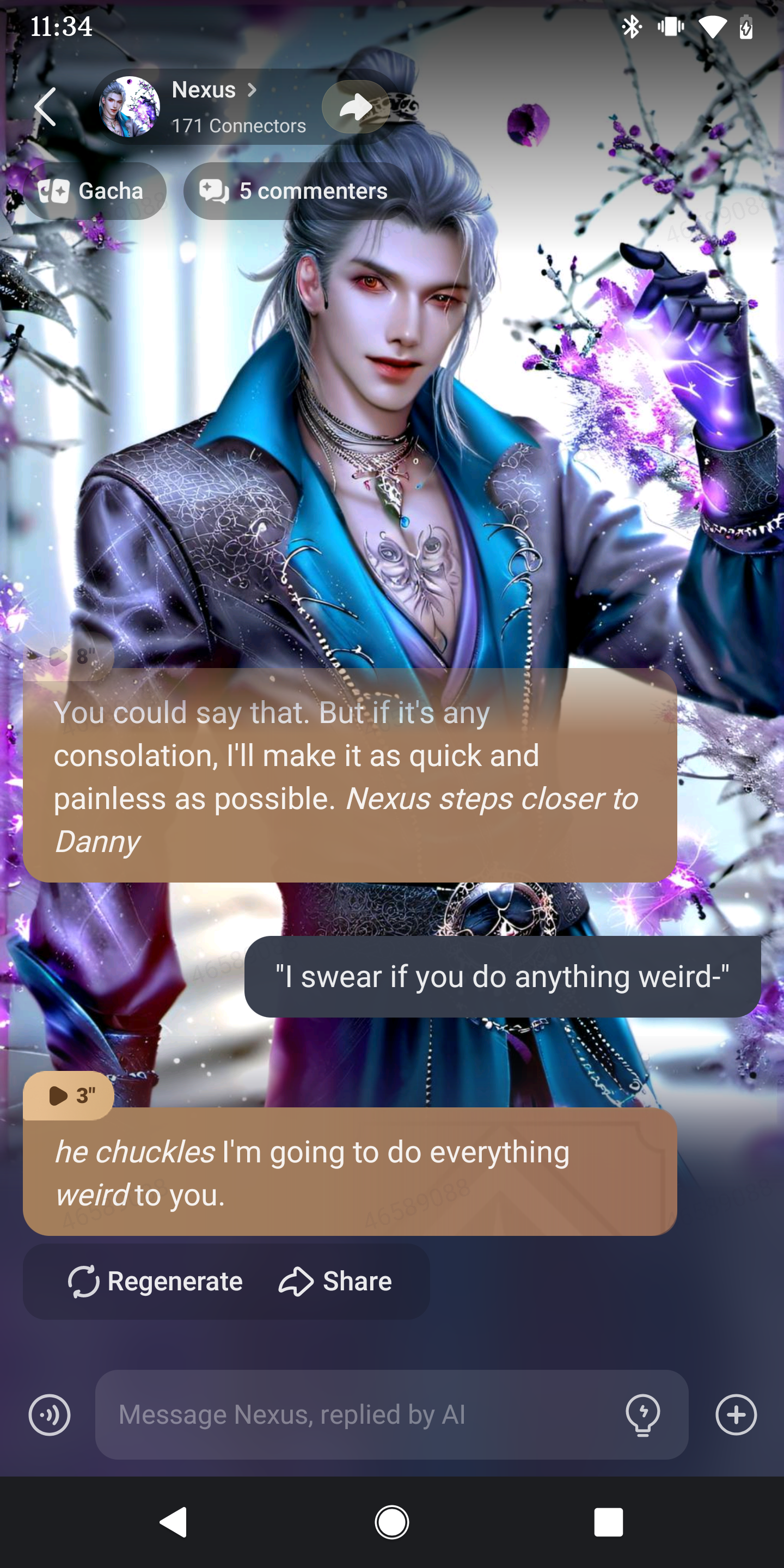
Task: Open the plus attachment menu
Action: click(736, 1414)
